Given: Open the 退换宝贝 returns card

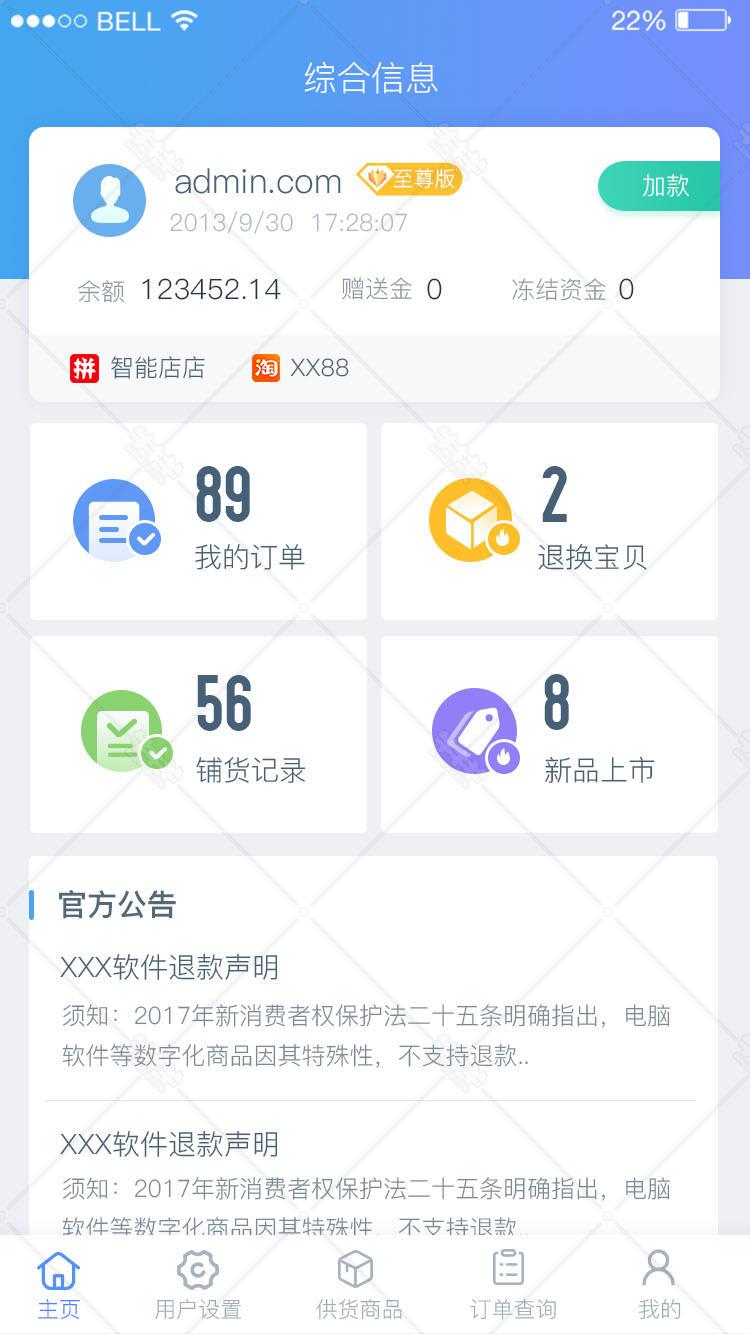Looking at the screenshot, I should (549, 521).
